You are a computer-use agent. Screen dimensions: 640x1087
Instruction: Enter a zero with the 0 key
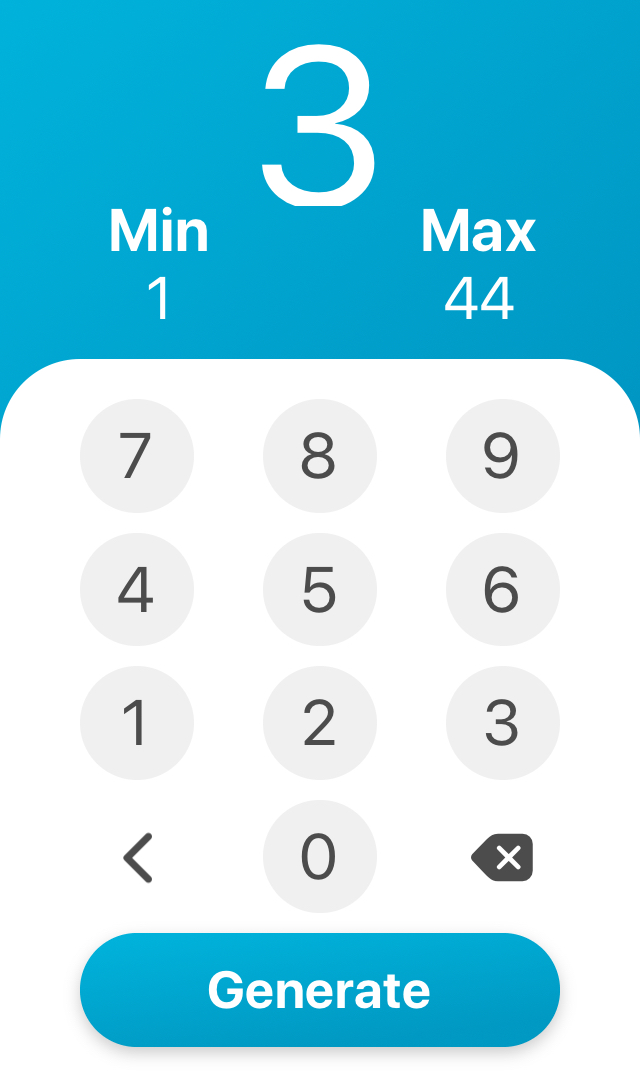pyautogui.click(x=319, y=856)
